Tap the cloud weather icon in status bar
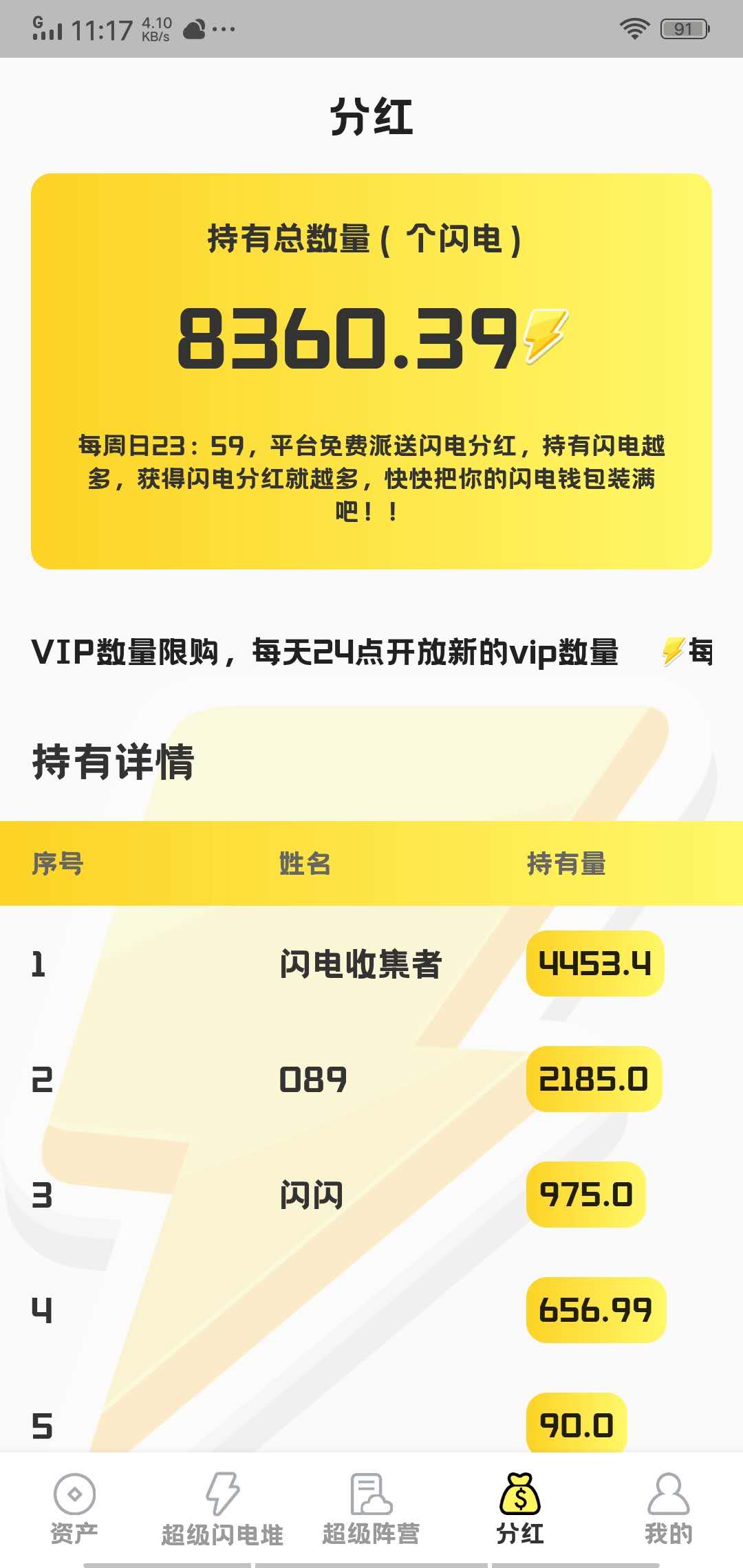 [194, 28]
